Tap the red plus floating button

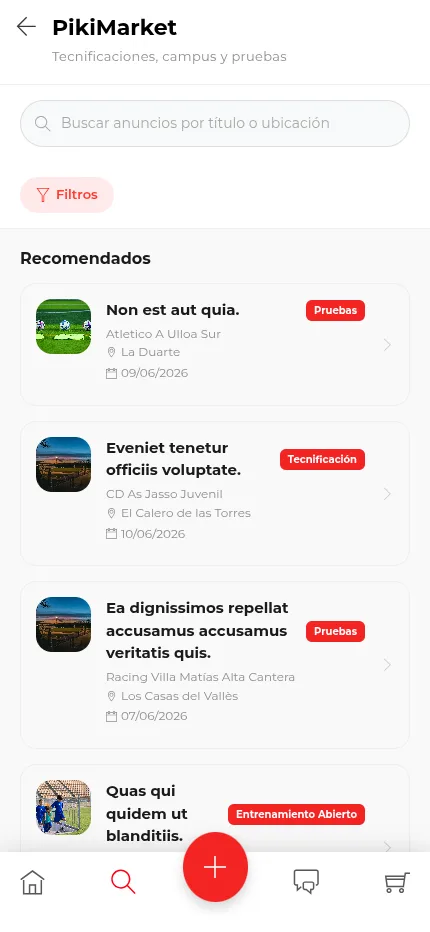[215, 867]
